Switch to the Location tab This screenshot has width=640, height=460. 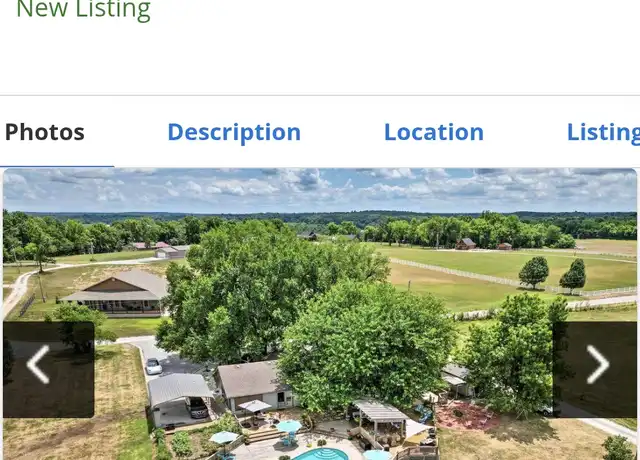point(433,132)
